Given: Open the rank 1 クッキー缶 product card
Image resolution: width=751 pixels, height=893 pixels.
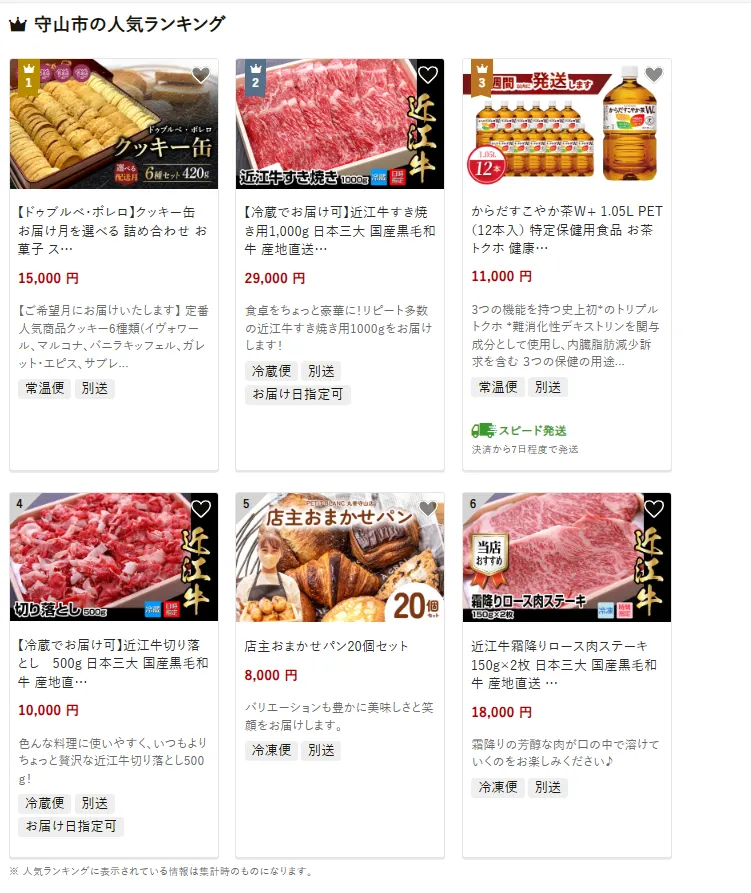Looking at the screenshot, I should [x=113, y=230].
